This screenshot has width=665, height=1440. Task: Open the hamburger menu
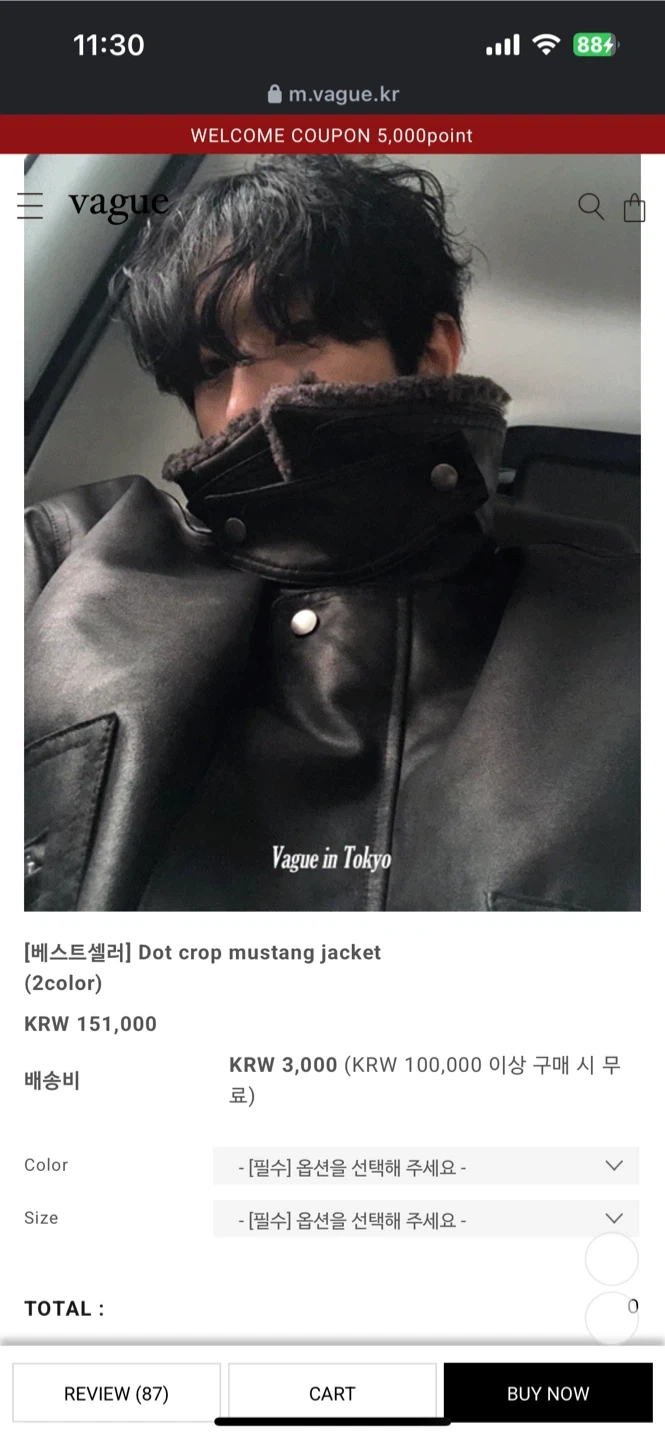coord(30,205)
